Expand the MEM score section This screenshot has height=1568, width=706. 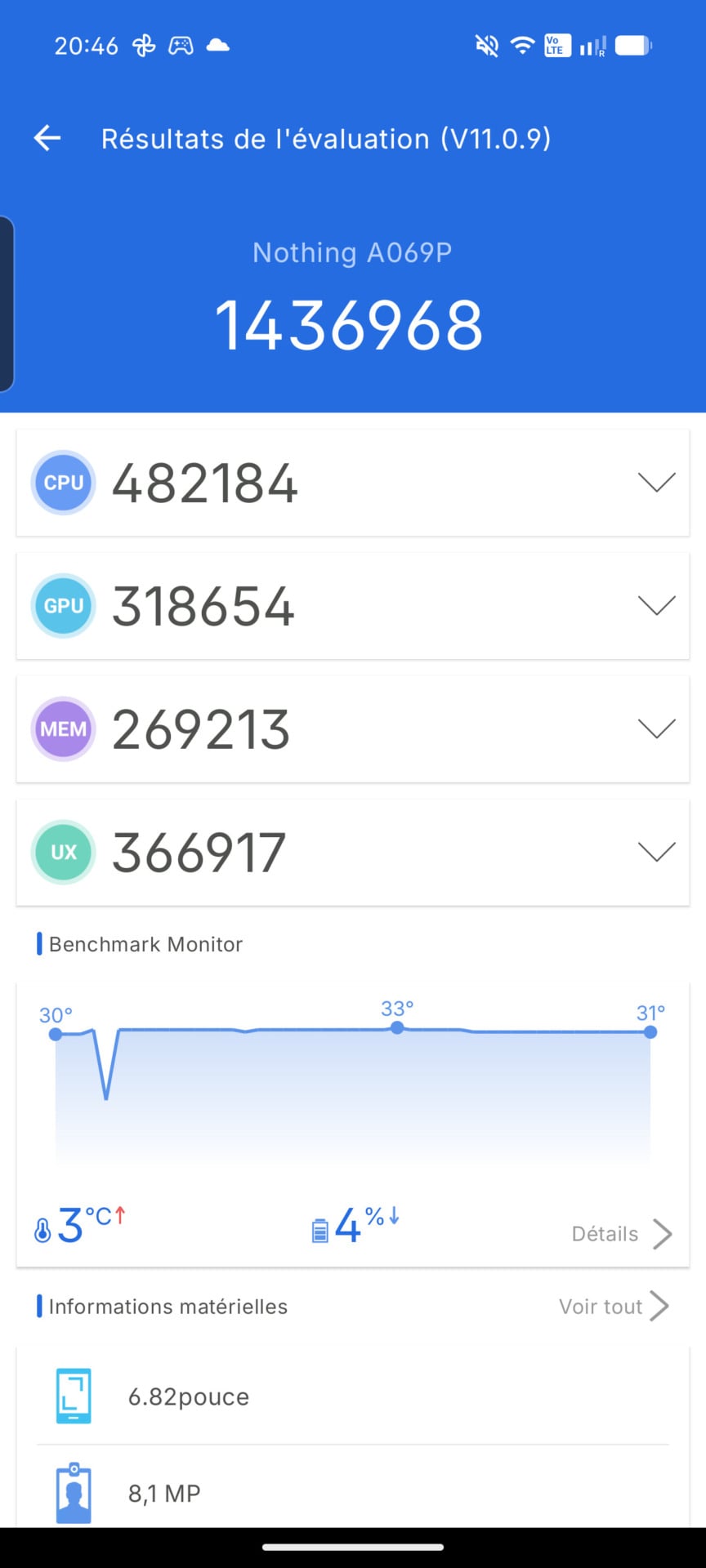[656, 729]
